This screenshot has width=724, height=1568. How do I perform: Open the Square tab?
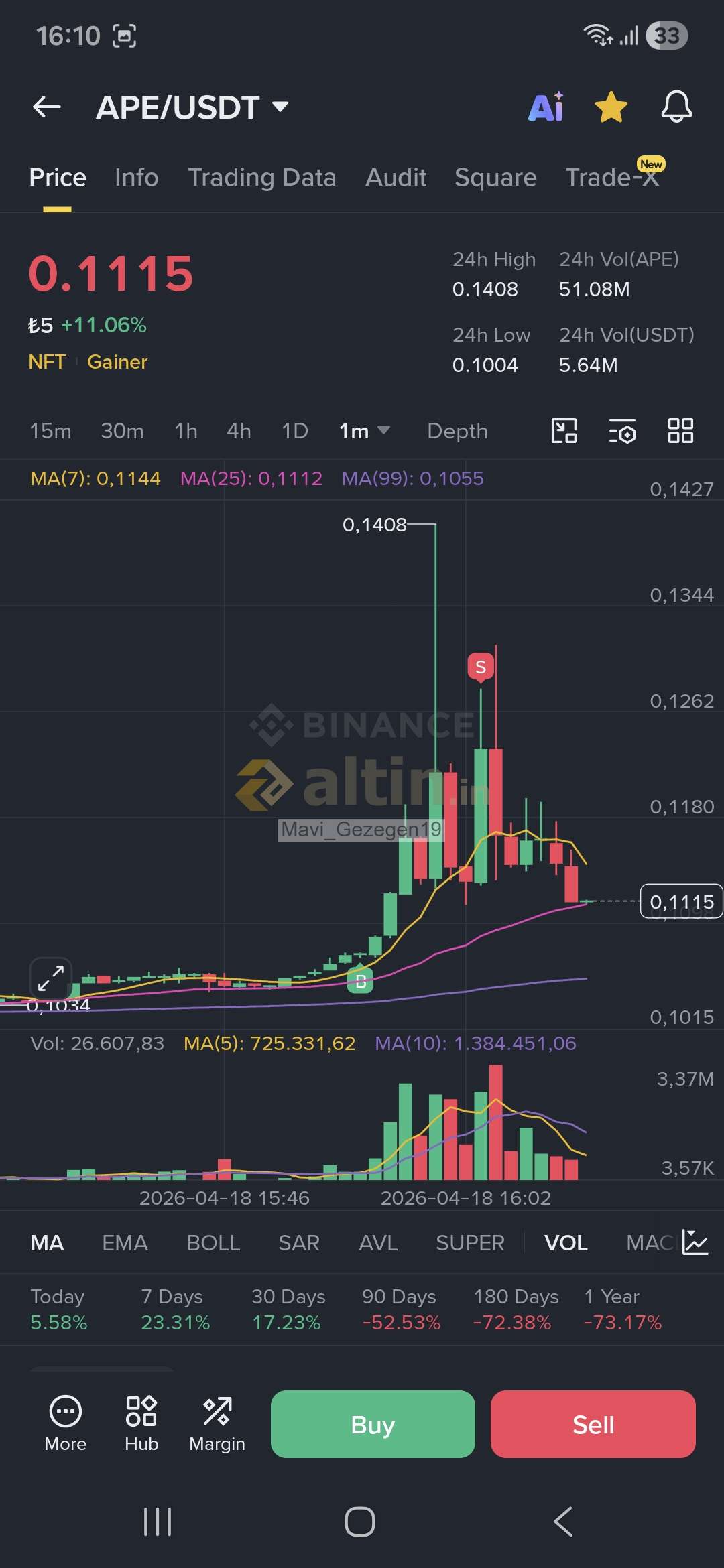[495, 178]
